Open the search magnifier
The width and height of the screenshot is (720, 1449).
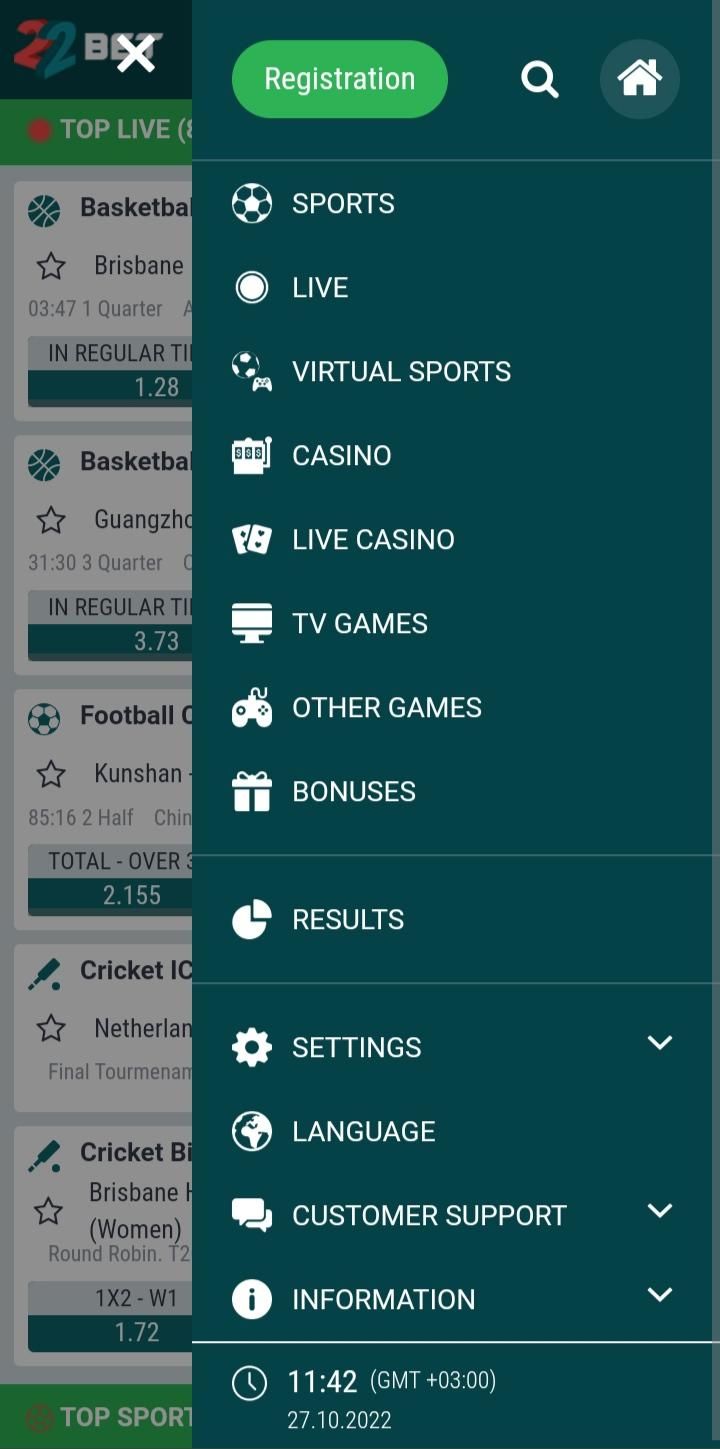540,79
